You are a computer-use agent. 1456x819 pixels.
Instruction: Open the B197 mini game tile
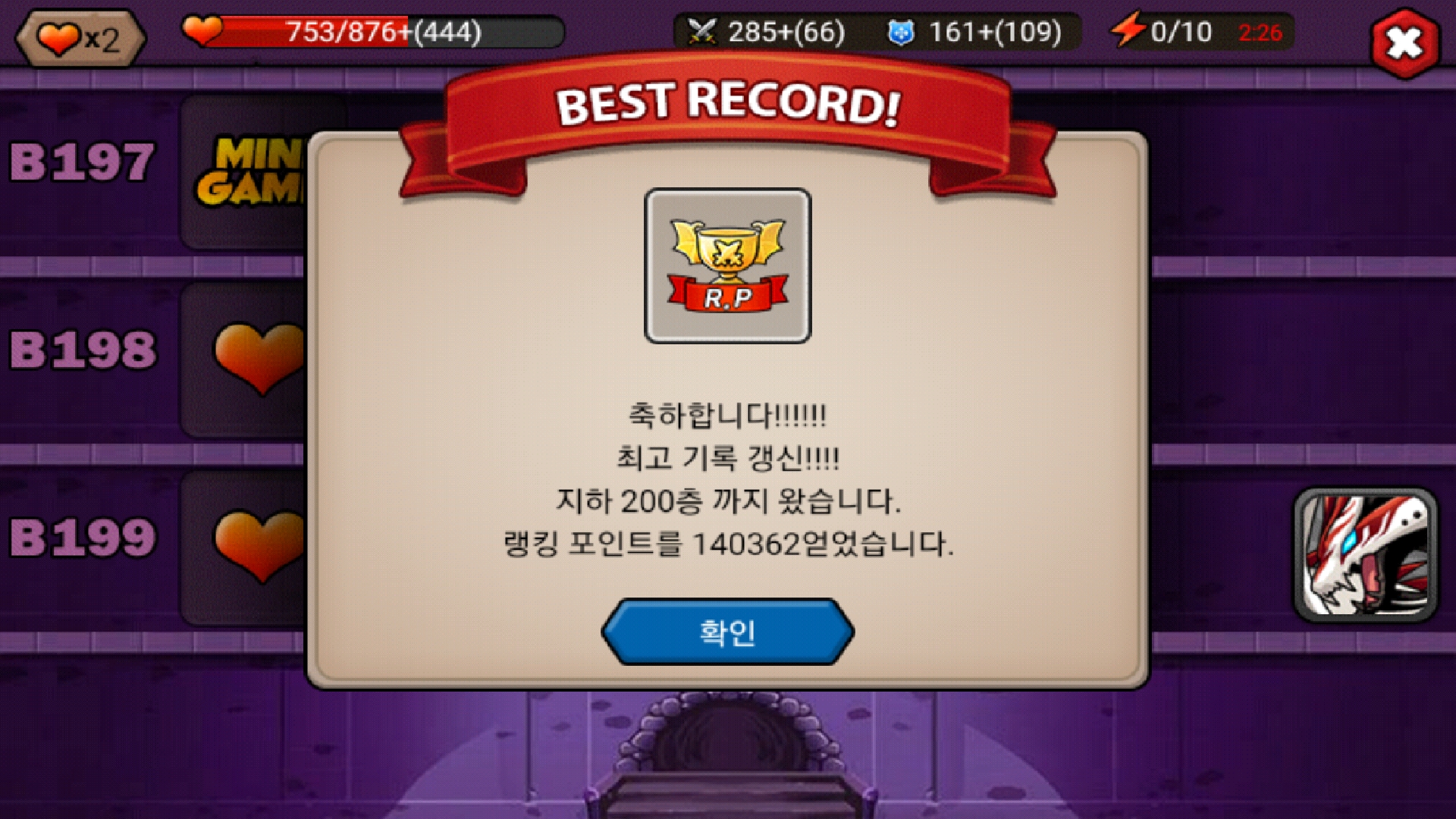[x=246, y=172]
